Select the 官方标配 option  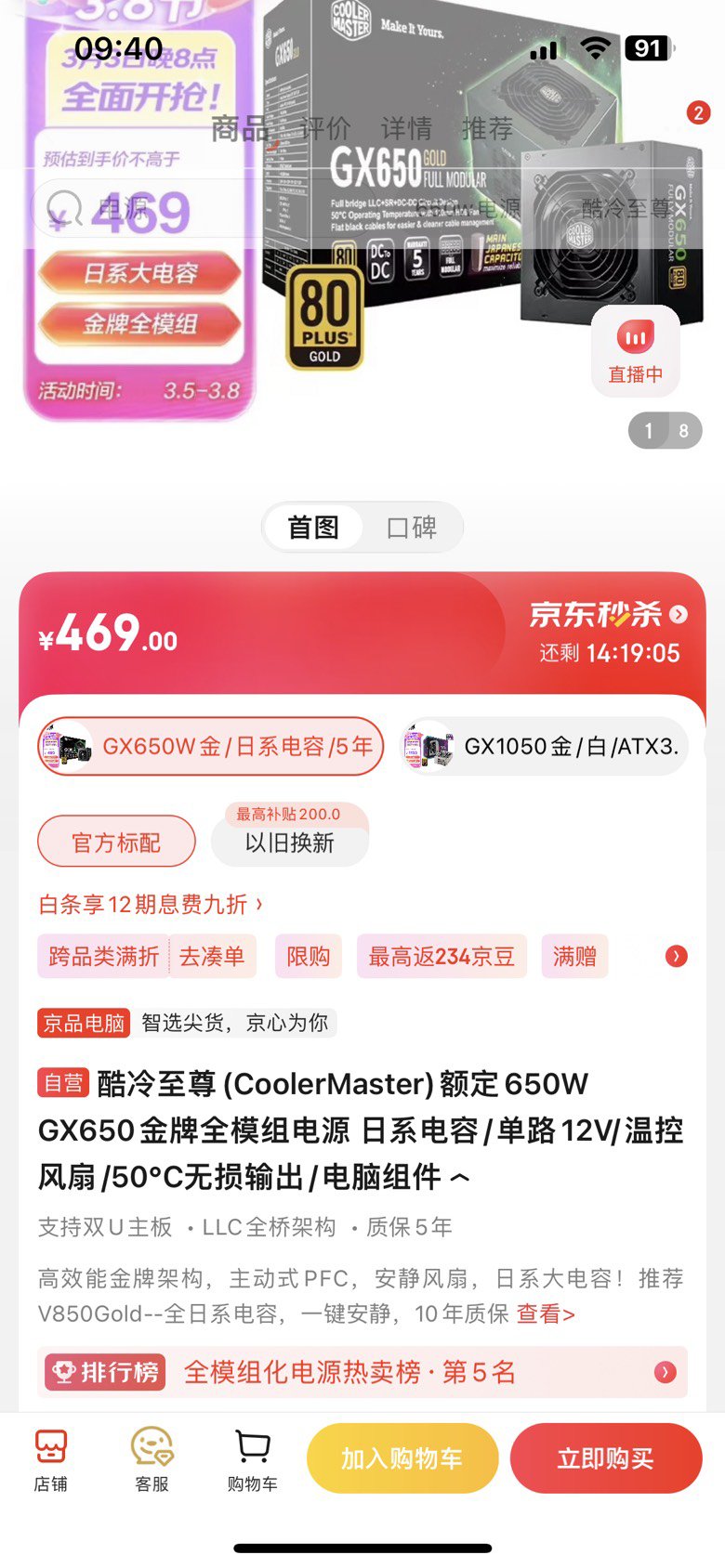pos(116,843)
